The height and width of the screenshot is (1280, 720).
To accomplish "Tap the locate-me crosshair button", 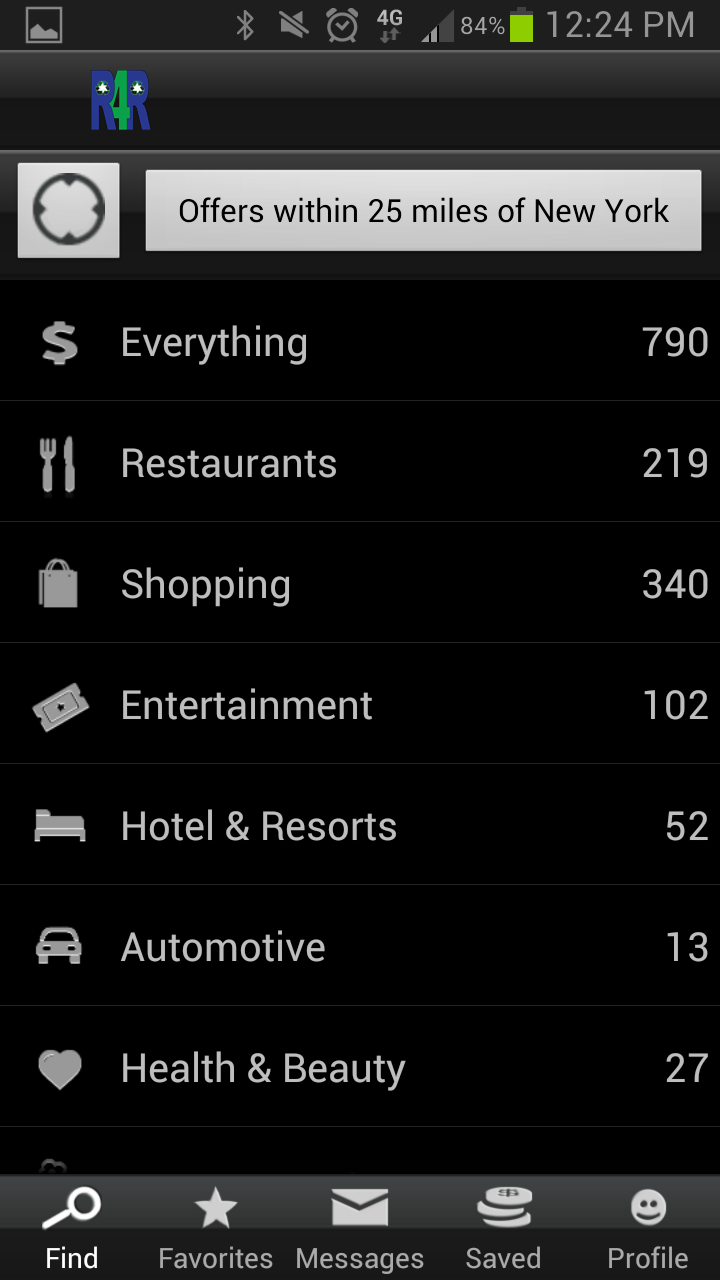I will [x=69, y=211].
